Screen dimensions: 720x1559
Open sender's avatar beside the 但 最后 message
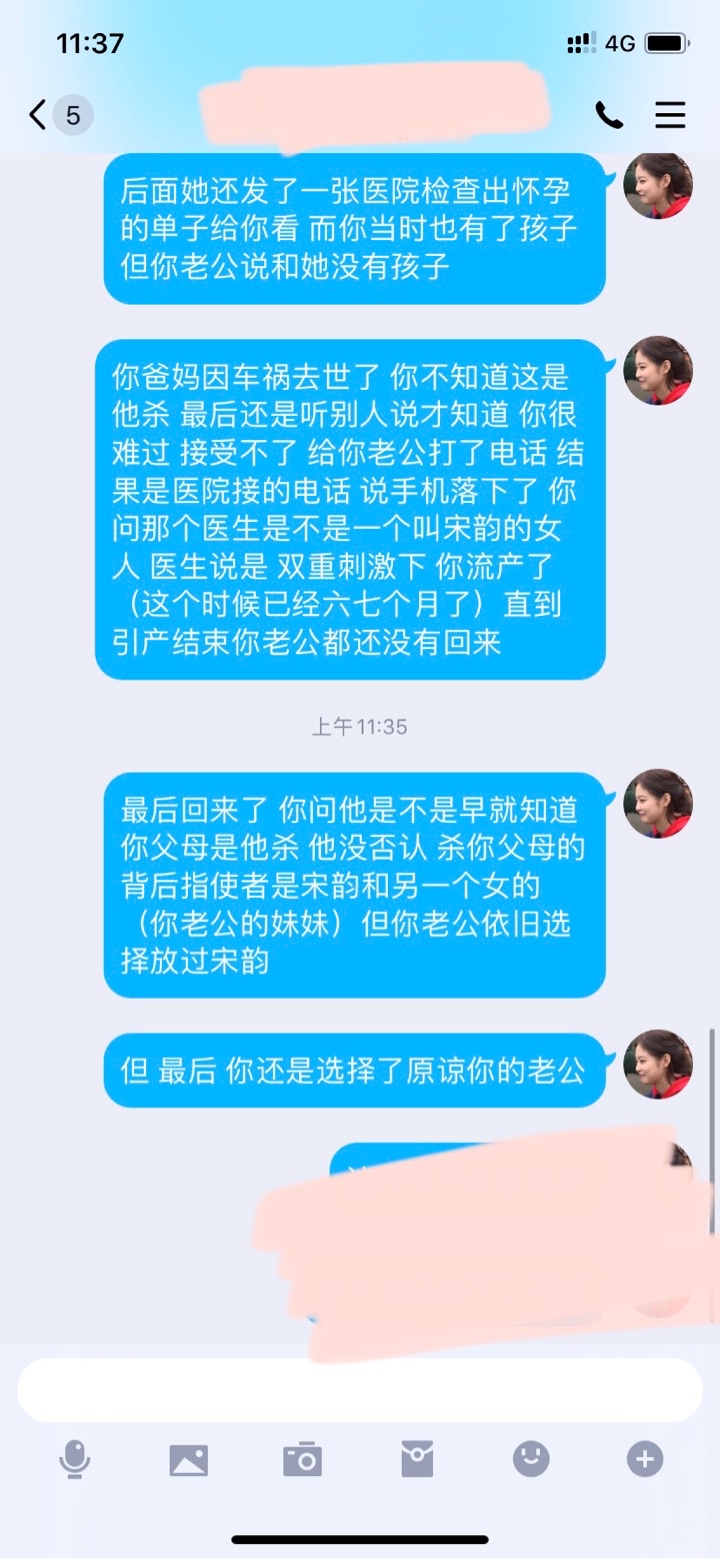(x=658, y=1064)
